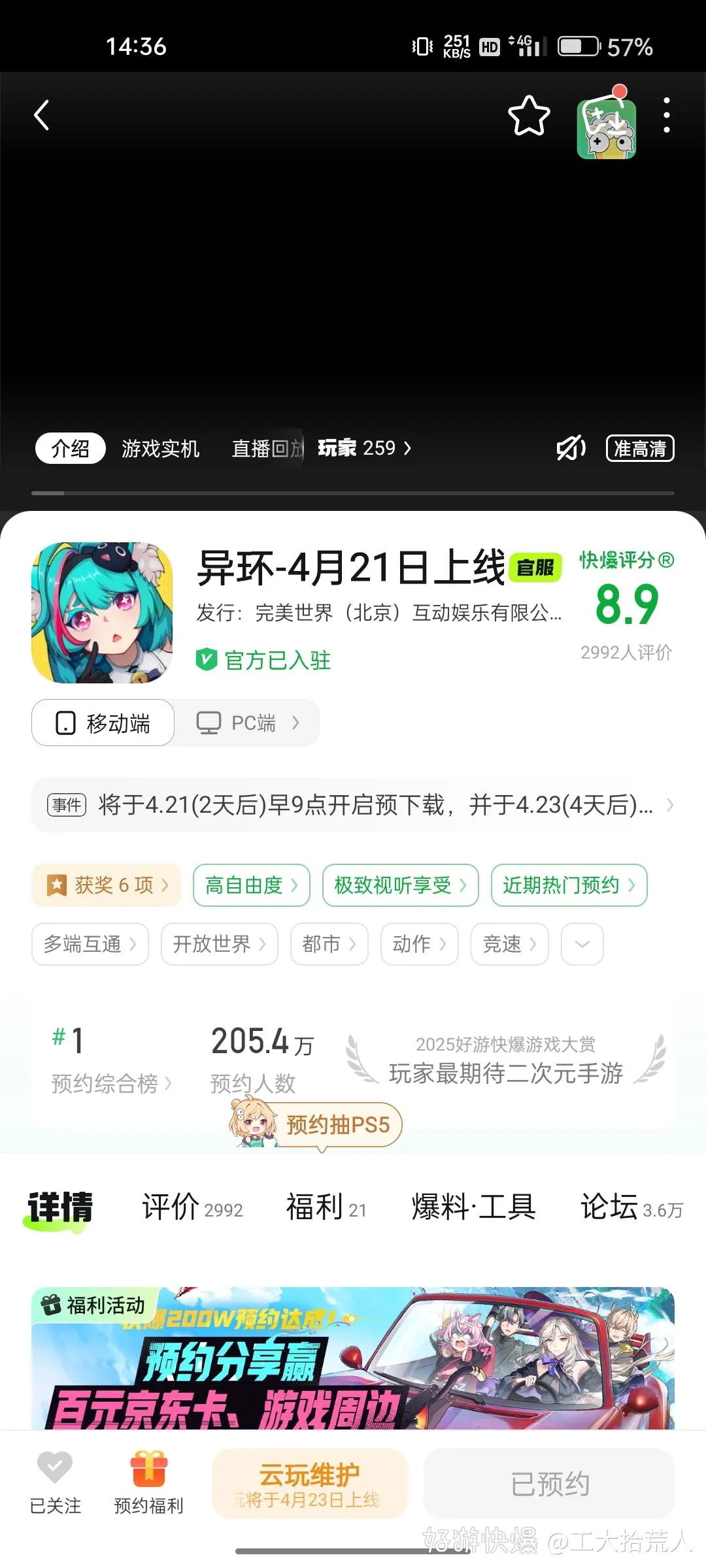This screenshot has width=706, height=1568.
Task: Open the green game center mascot icon
Action: click(607, 127)
